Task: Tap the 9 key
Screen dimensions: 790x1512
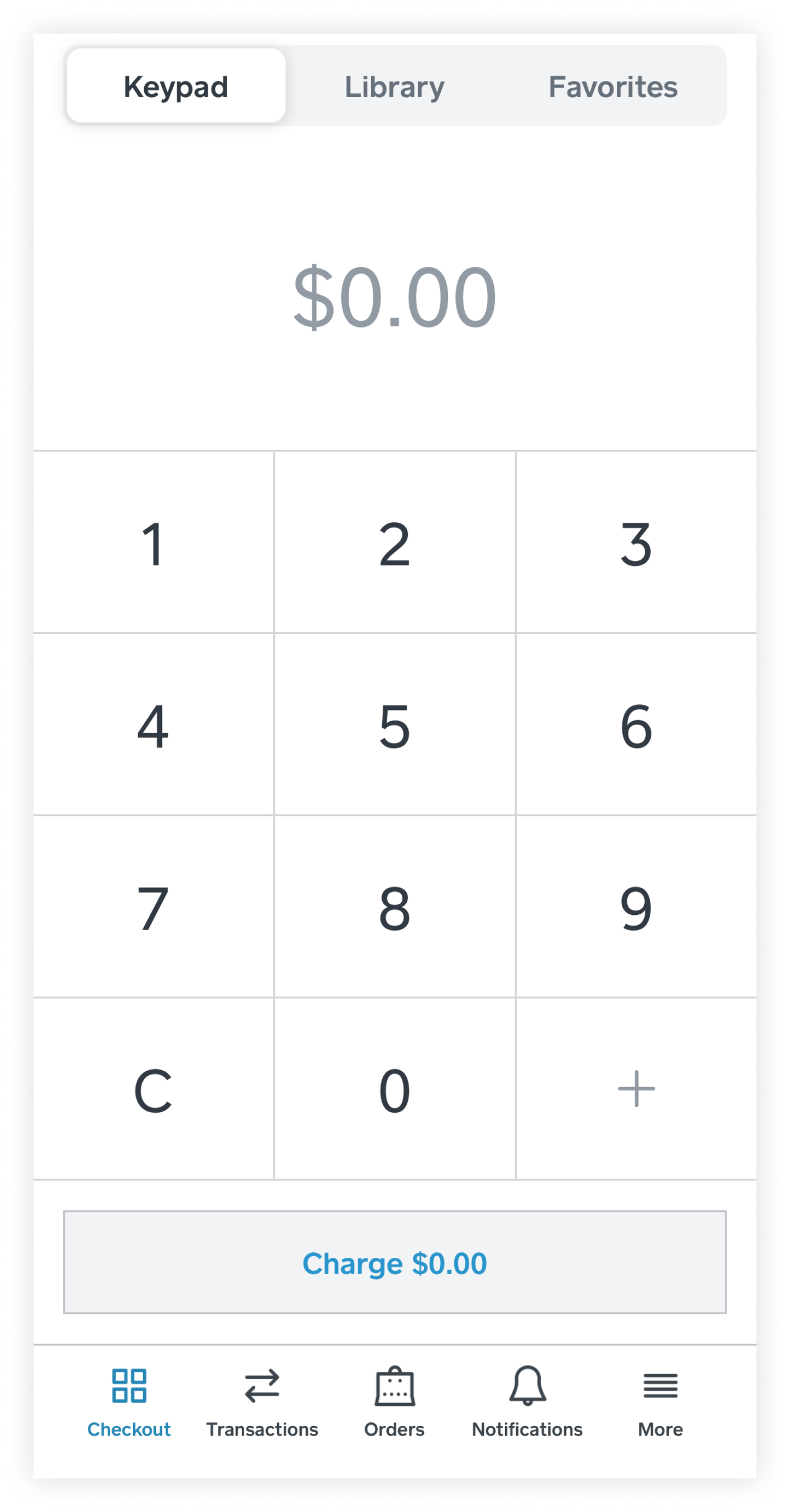Action: coord(636,907)
